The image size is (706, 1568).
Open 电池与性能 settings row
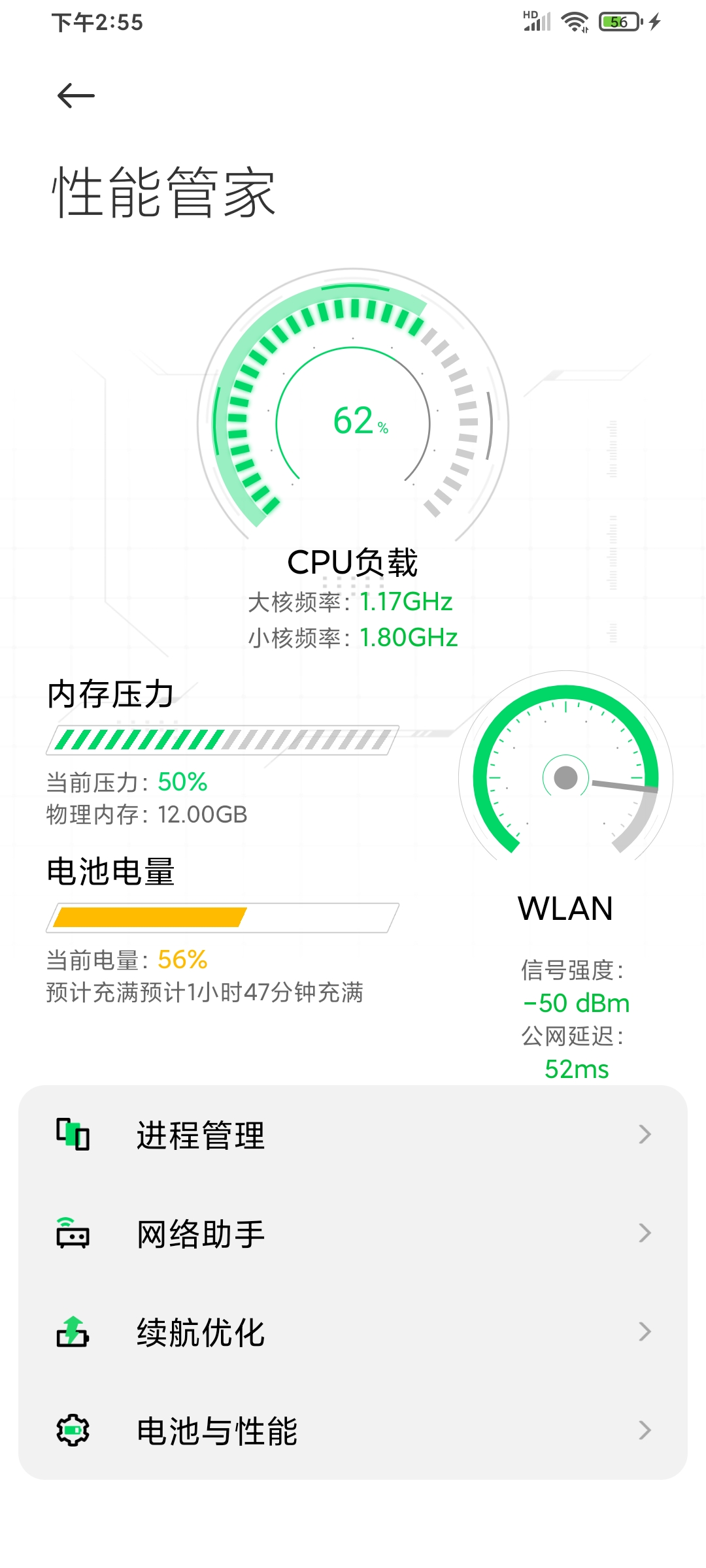point(353,1431)
